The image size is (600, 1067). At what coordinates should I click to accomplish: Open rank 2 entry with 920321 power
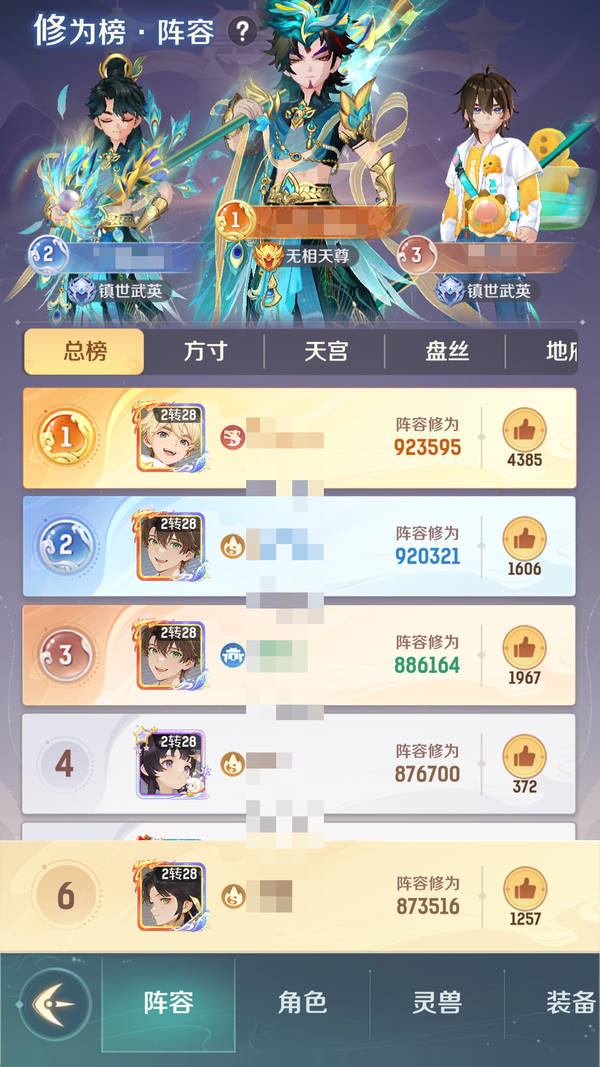(x=300, y=547)
